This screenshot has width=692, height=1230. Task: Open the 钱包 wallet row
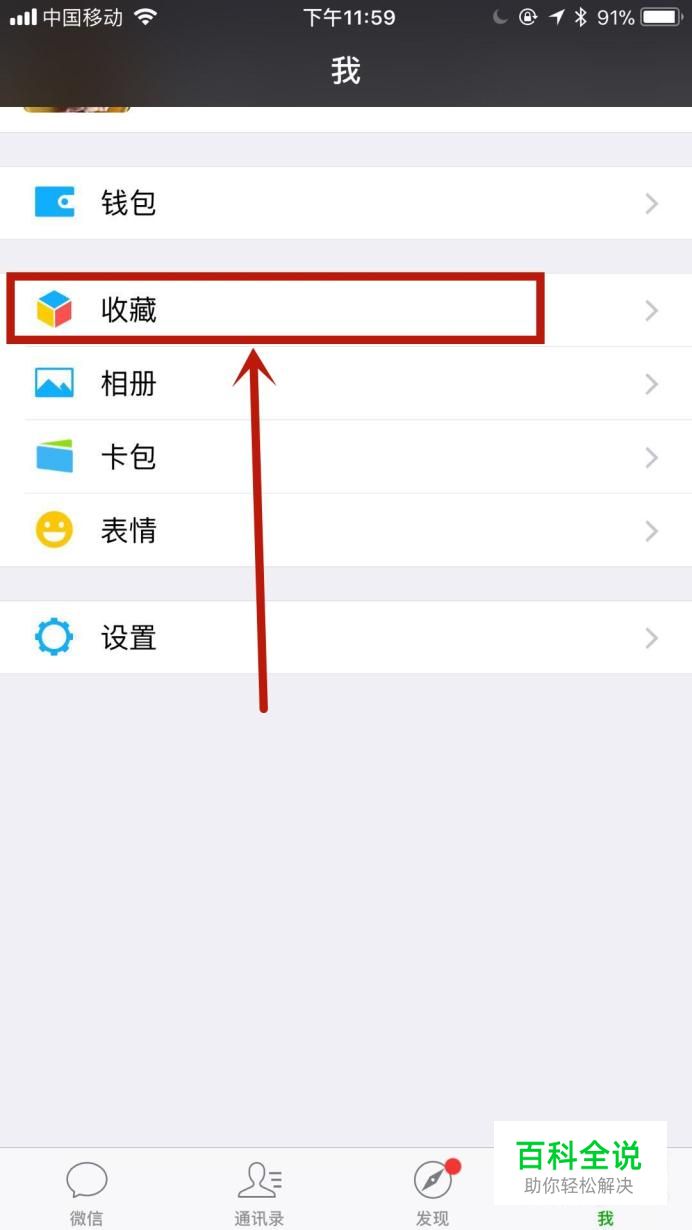click(345, 203)
